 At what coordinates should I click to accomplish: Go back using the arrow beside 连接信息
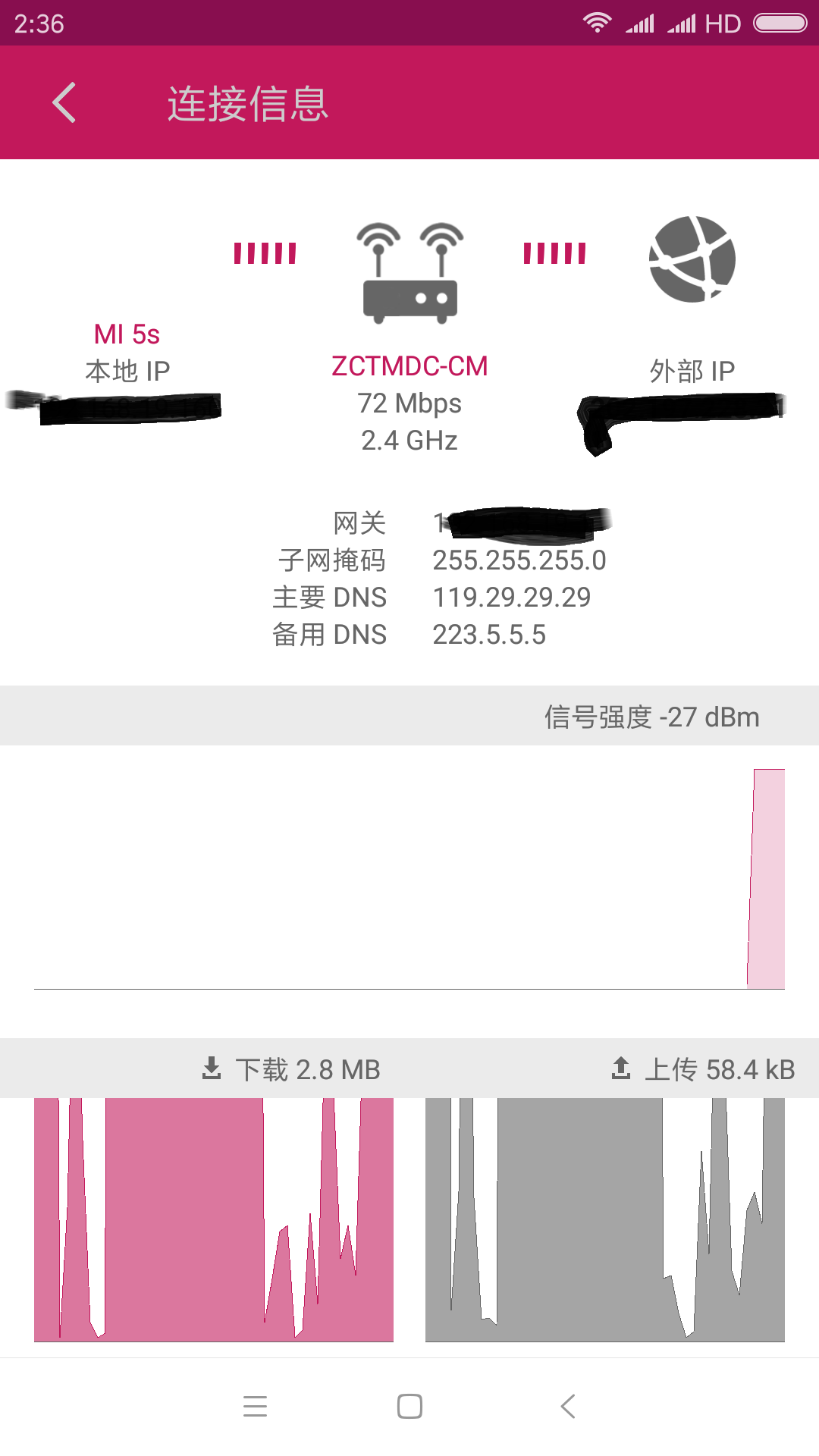(64, 102)
